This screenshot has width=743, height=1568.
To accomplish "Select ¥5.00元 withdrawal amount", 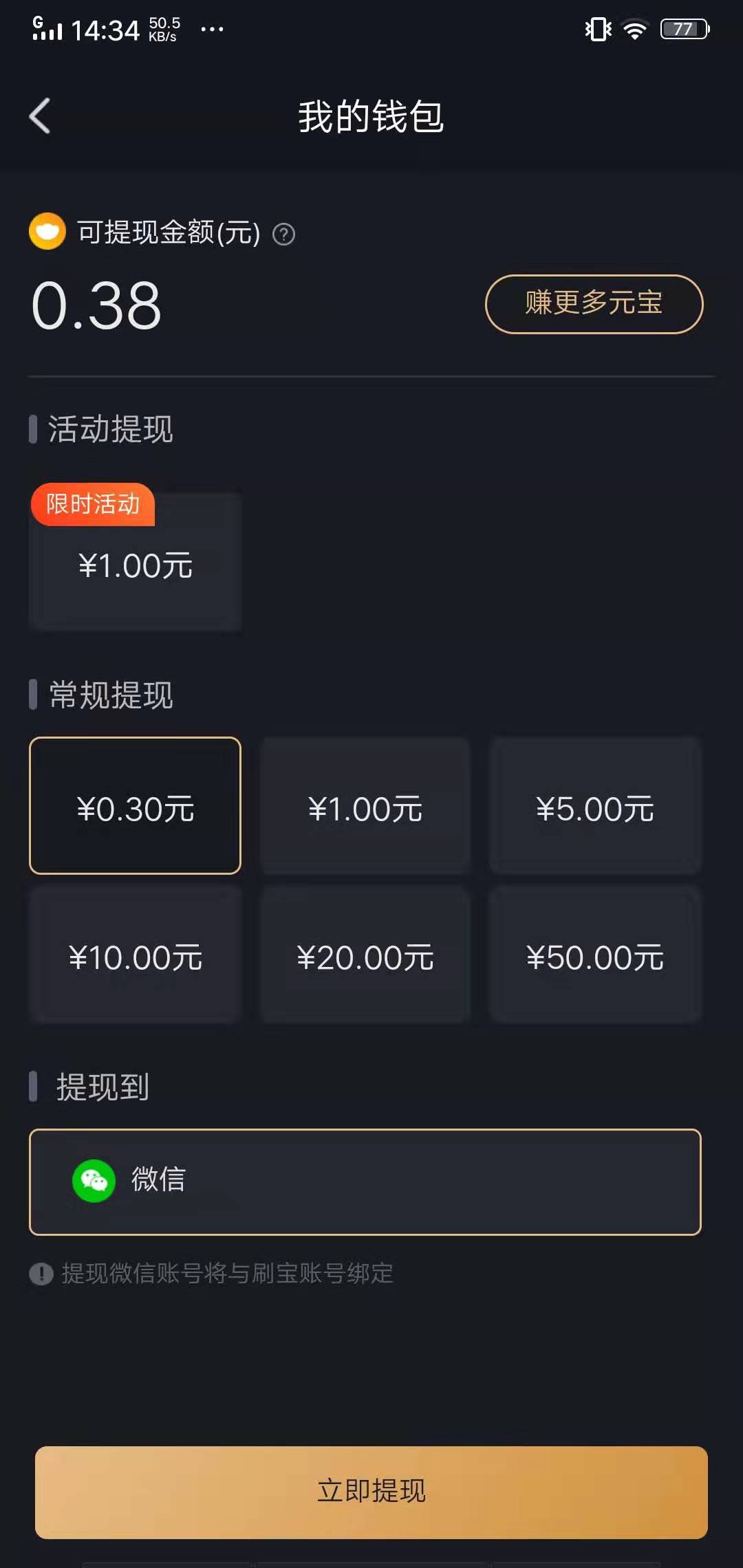I will 595,806.
